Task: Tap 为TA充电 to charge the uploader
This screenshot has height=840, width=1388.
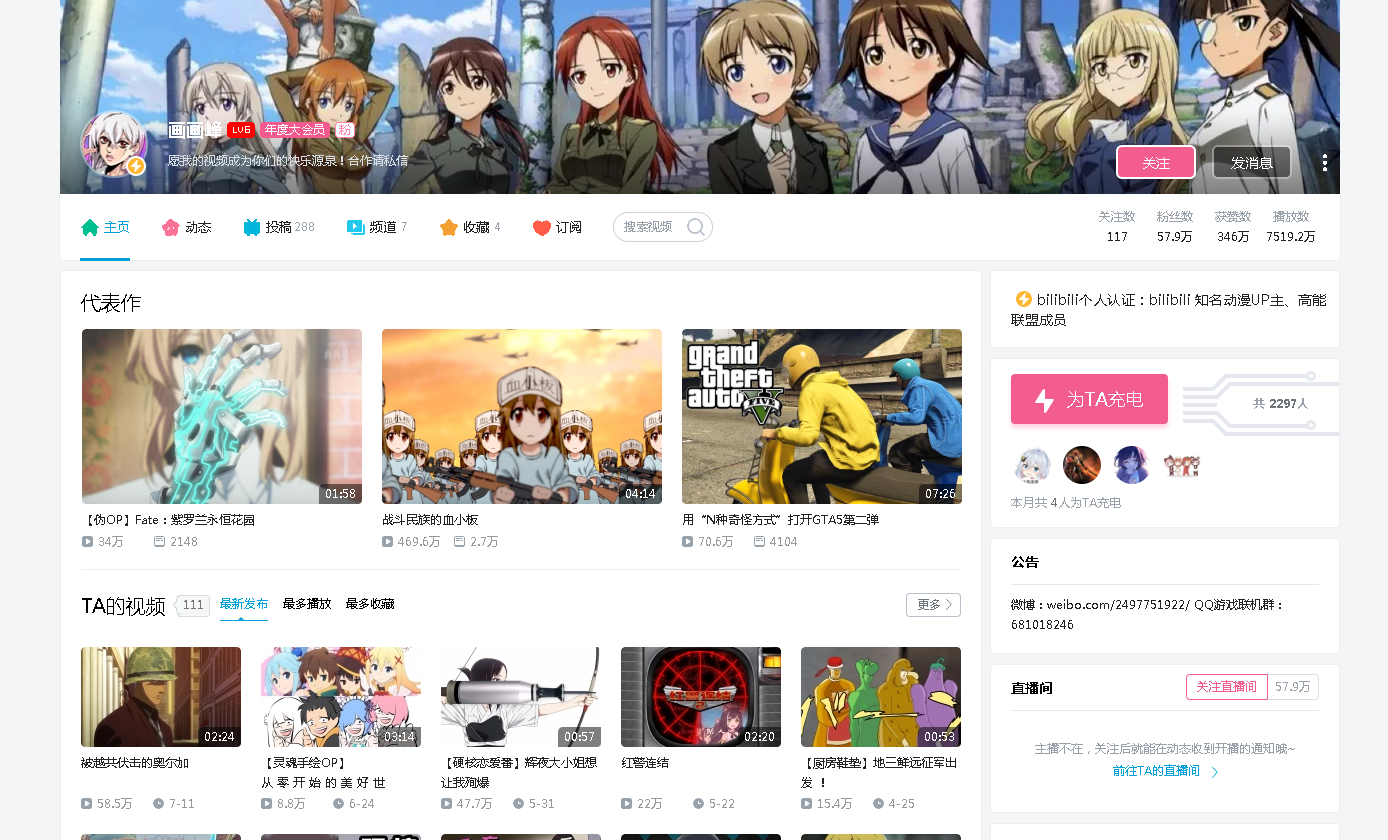Action: pos(1089,399)
